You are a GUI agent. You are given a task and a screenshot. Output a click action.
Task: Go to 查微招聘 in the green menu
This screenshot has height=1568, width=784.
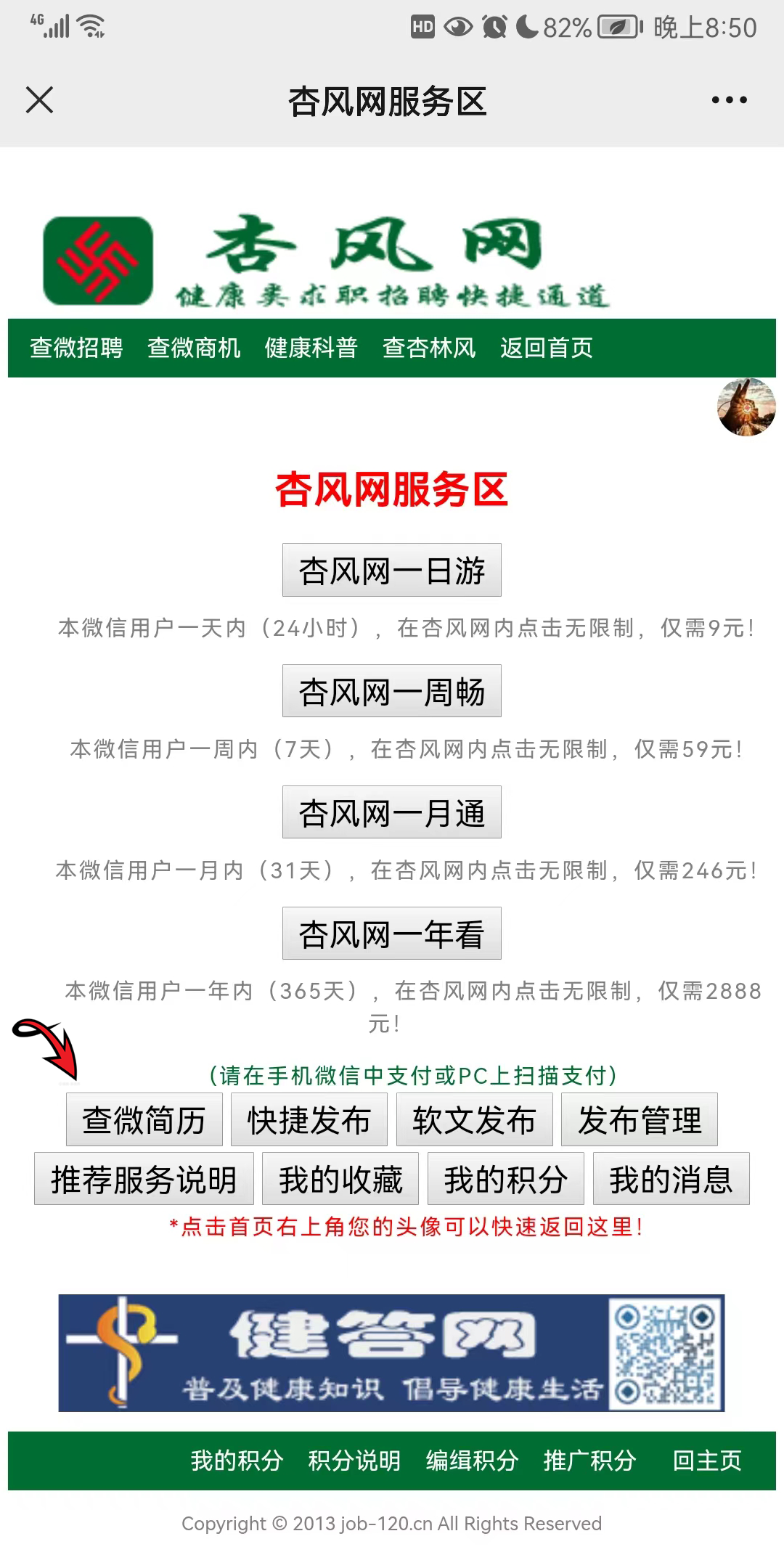tap(76, 348)
